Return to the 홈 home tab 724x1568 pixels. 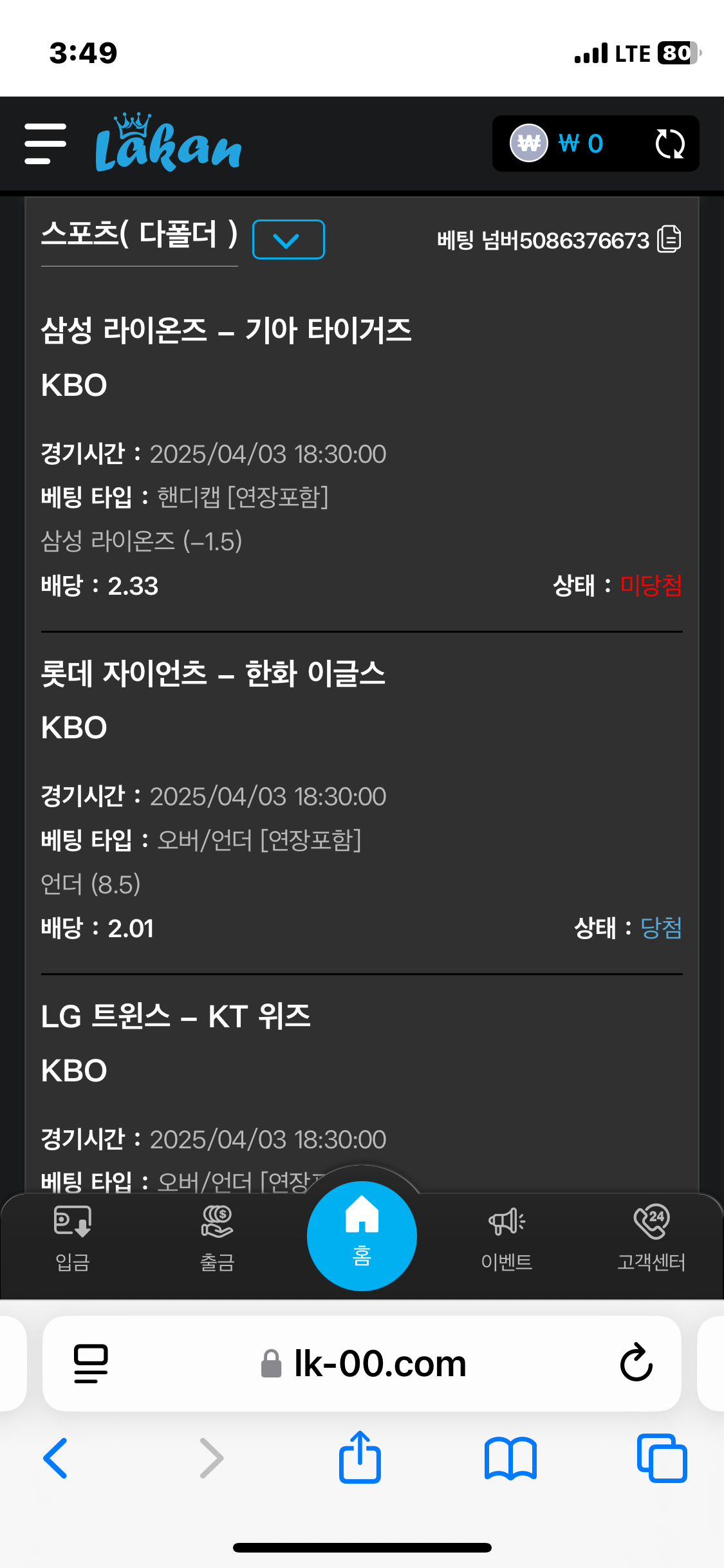pyautogui.click(x=362, y=1236)
